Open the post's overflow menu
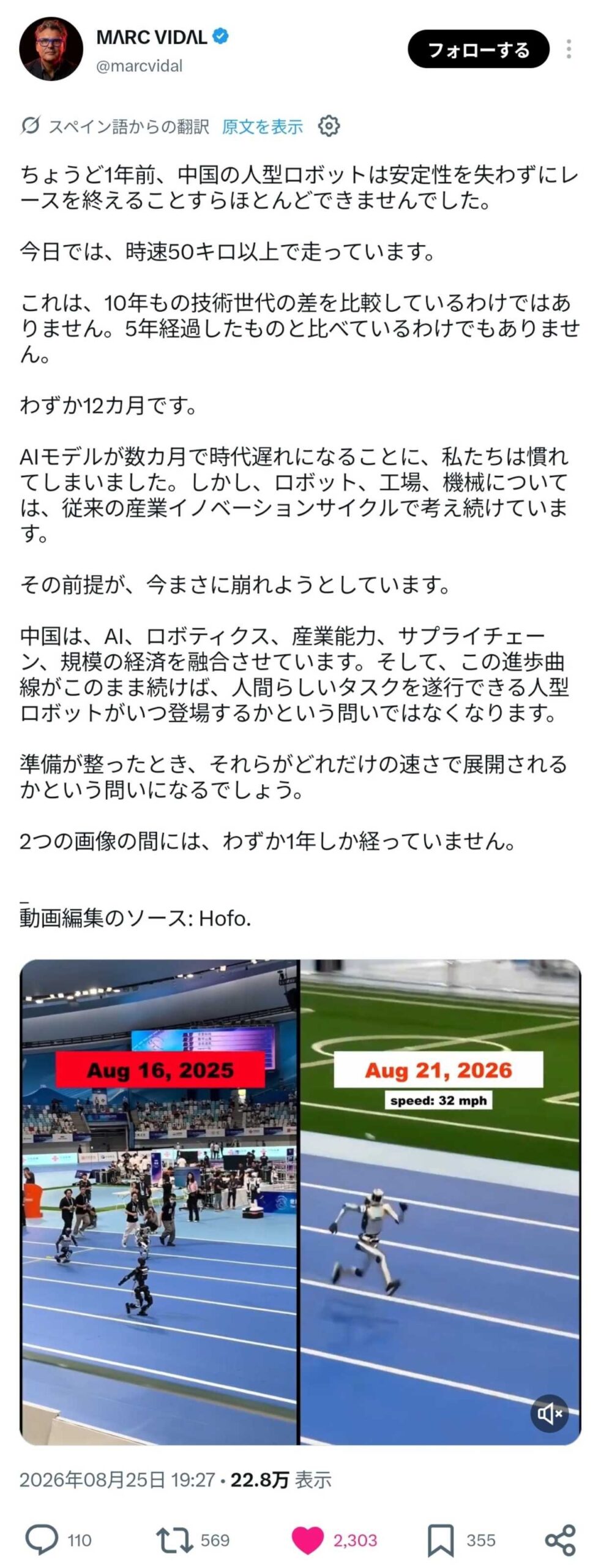601x1568 pixels. (x=569, y=49)
